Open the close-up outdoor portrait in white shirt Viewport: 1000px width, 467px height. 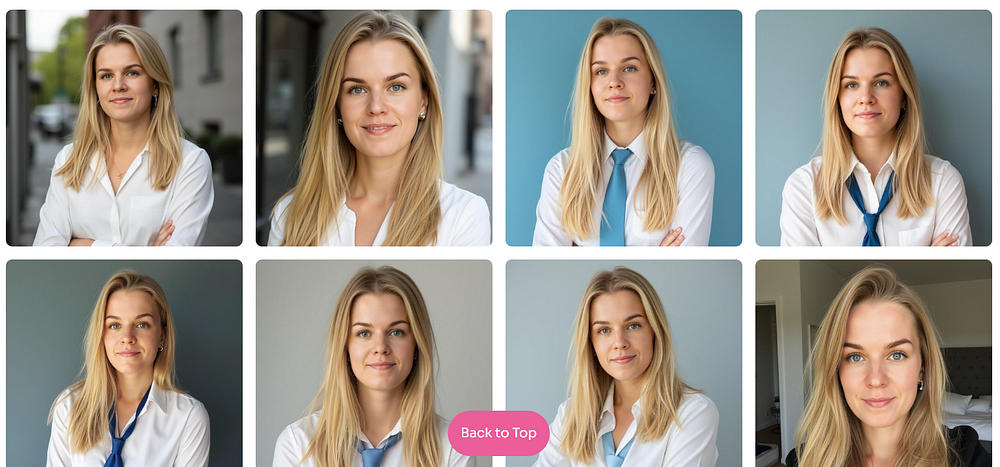(374, 128)
